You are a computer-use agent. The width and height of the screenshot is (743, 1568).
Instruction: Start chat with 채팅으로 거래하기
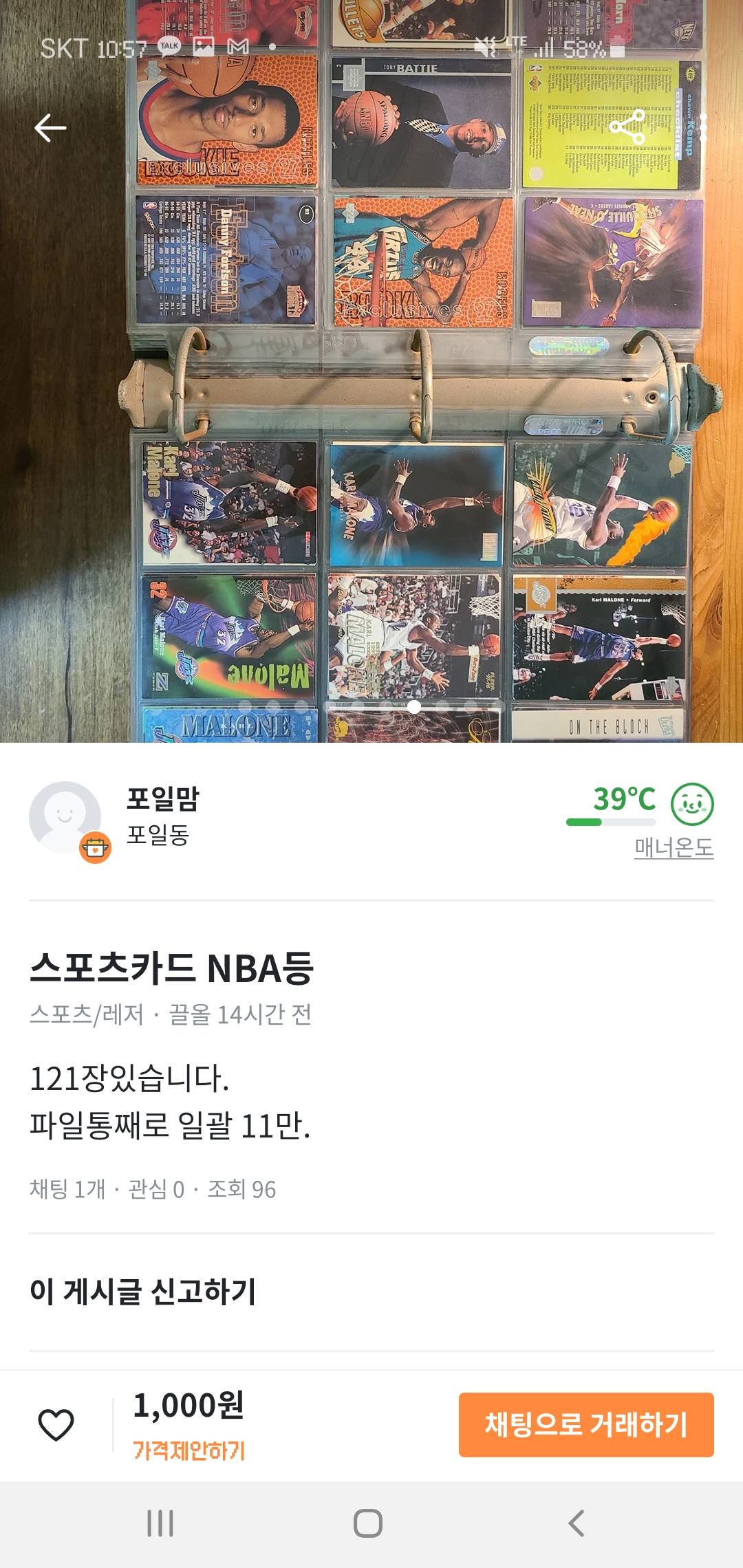tap(586, 1424)
